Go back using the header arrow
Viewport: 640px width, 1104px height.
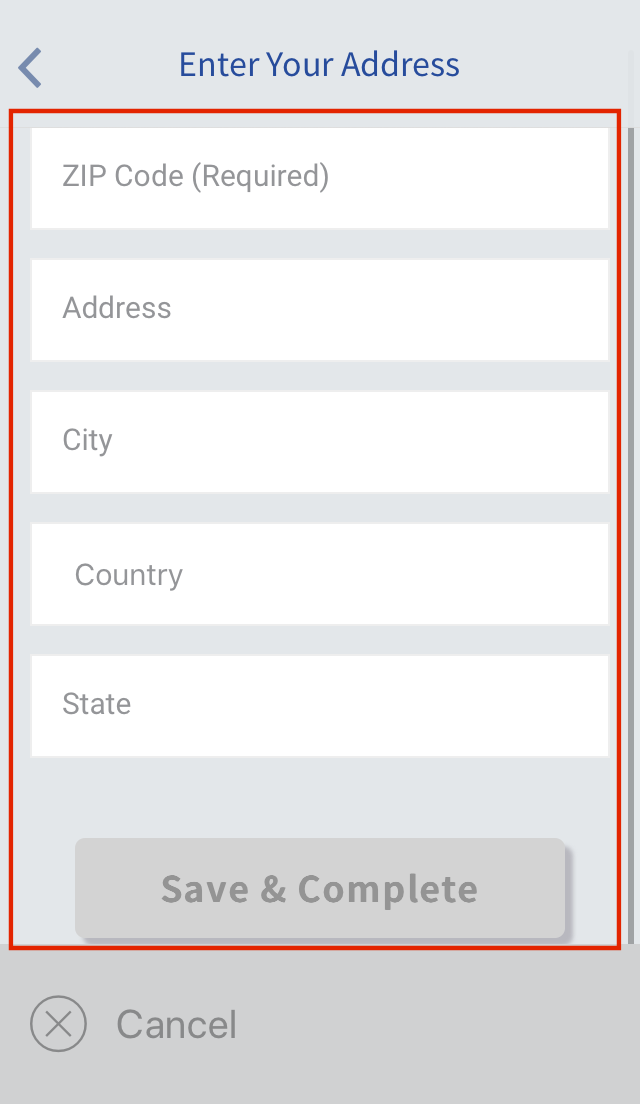30,68
